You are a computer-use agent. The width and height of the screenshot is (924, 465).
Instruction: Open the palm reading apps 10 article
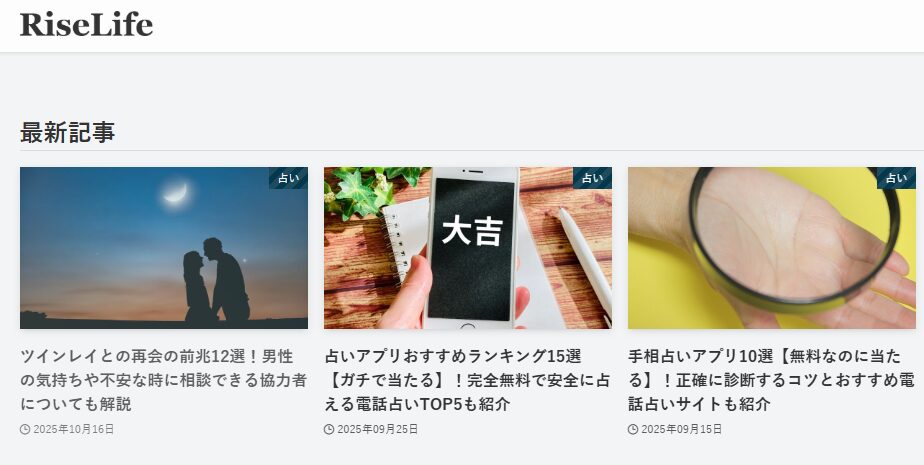[770, 380]
